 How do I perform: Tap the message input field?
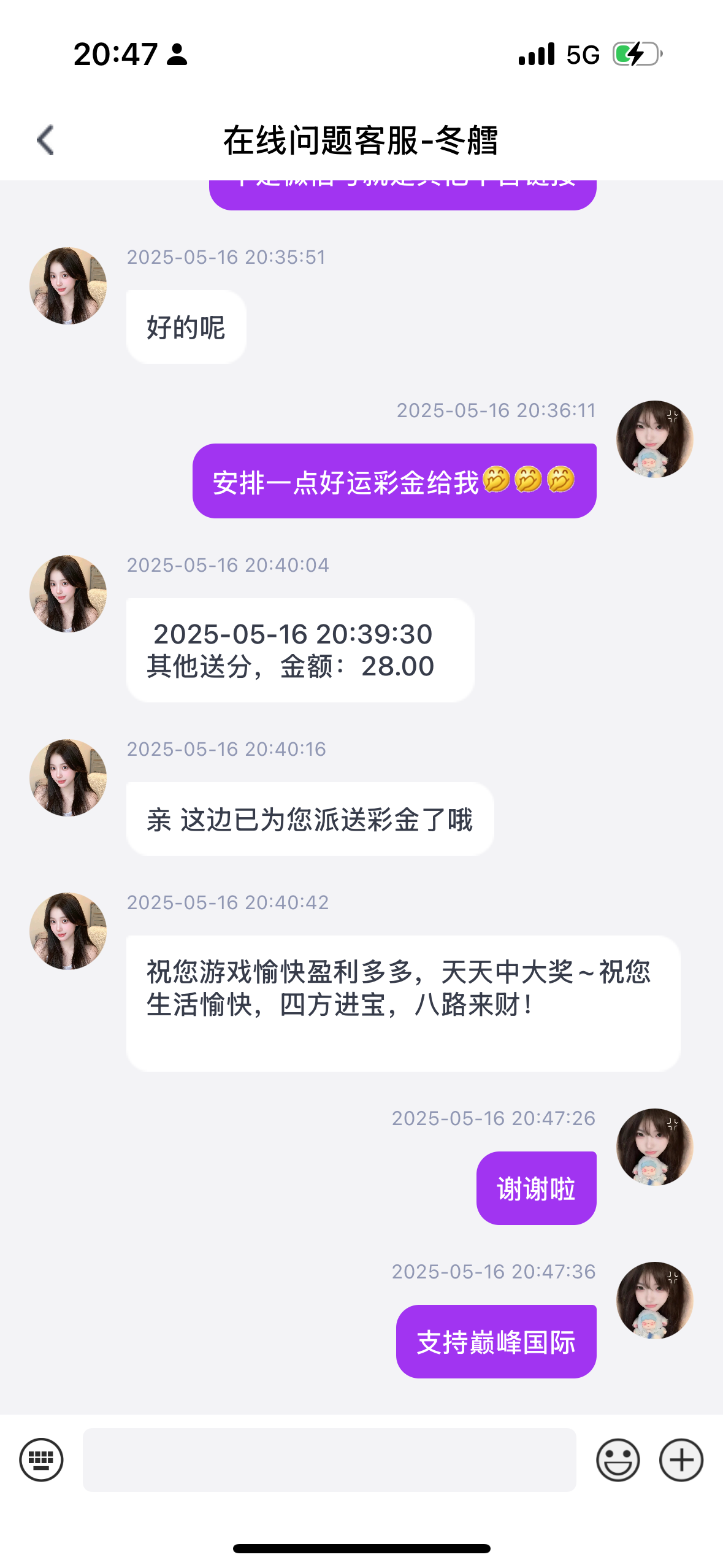coord(329,1459)
